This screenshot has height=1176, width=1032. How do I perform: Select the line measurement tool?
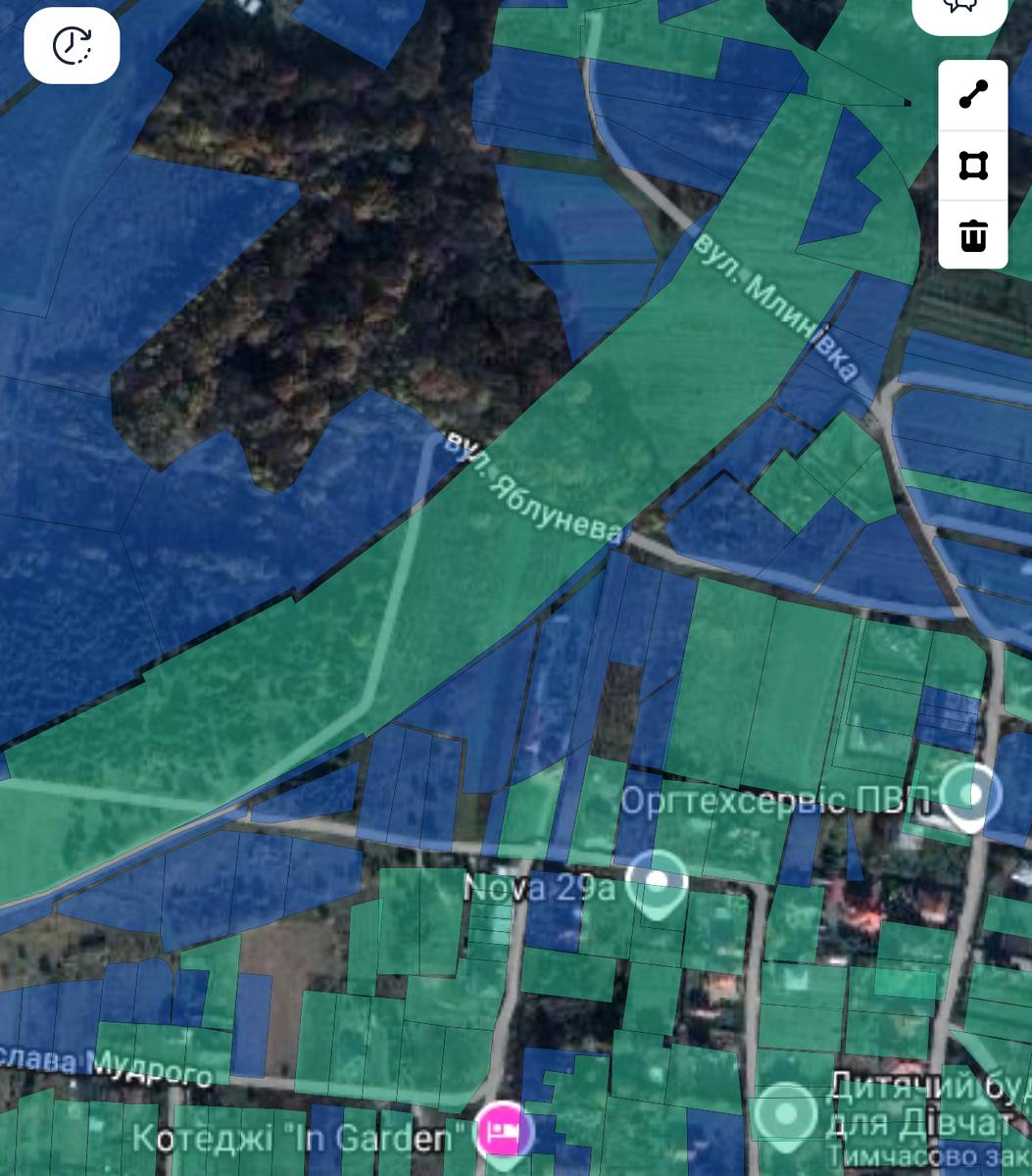(972, 94)
